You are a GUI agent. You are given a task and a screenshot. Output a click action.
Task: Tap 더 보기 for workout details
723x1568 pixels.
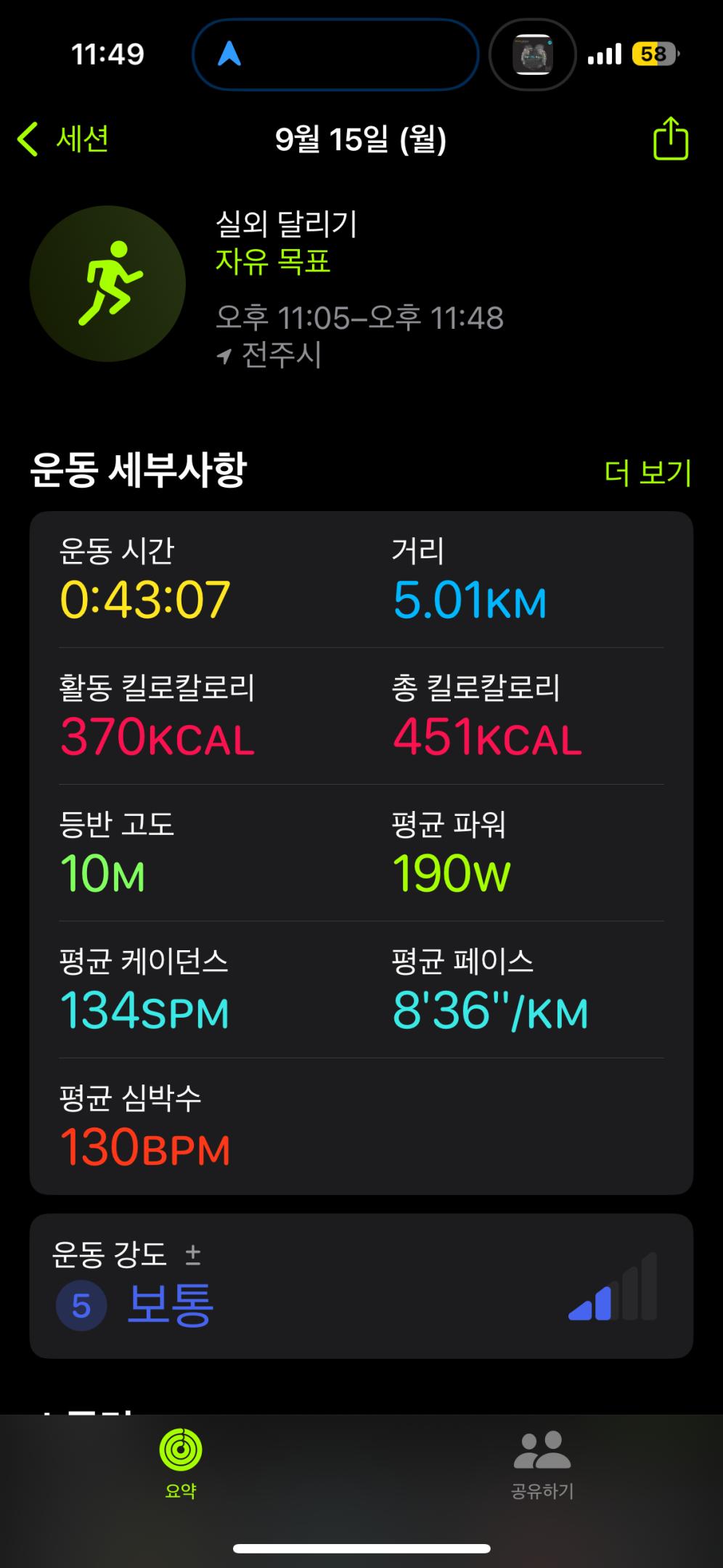click(648, 473)
